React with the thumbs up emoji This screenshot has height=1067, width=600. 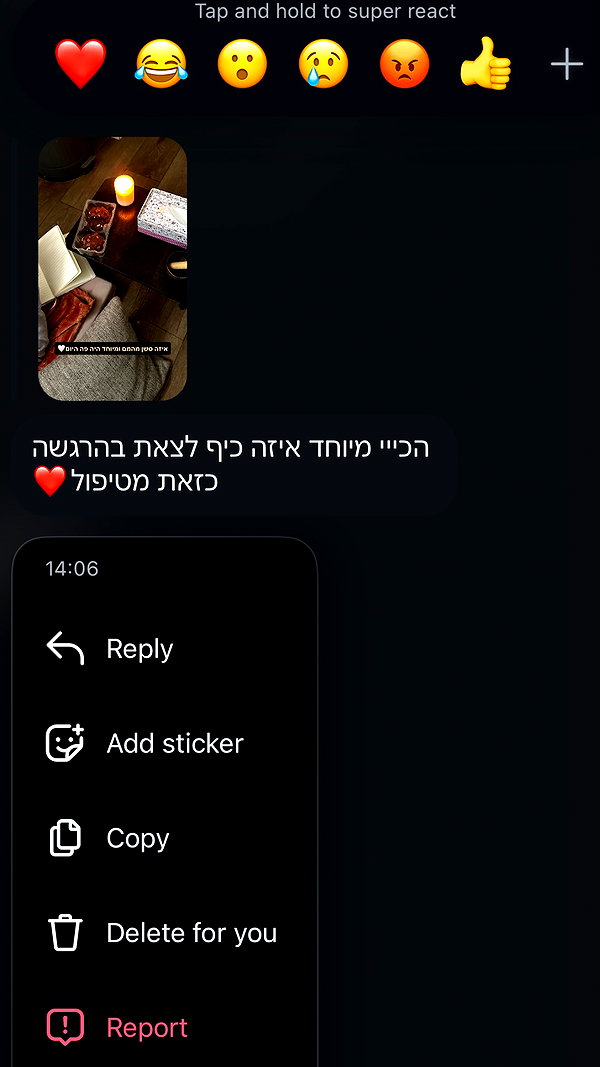(486, 65)
